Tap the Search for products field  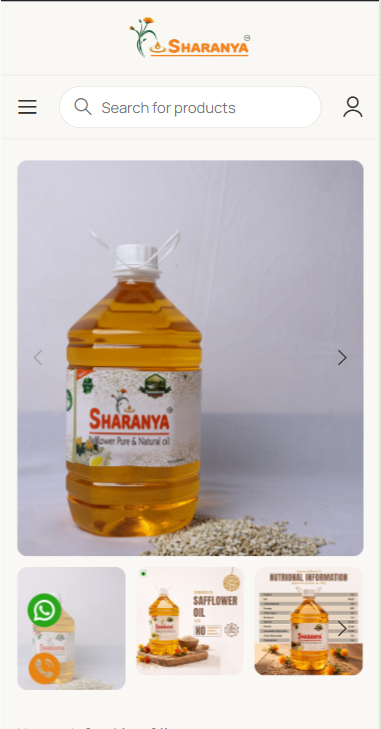[x=190, y=107]
